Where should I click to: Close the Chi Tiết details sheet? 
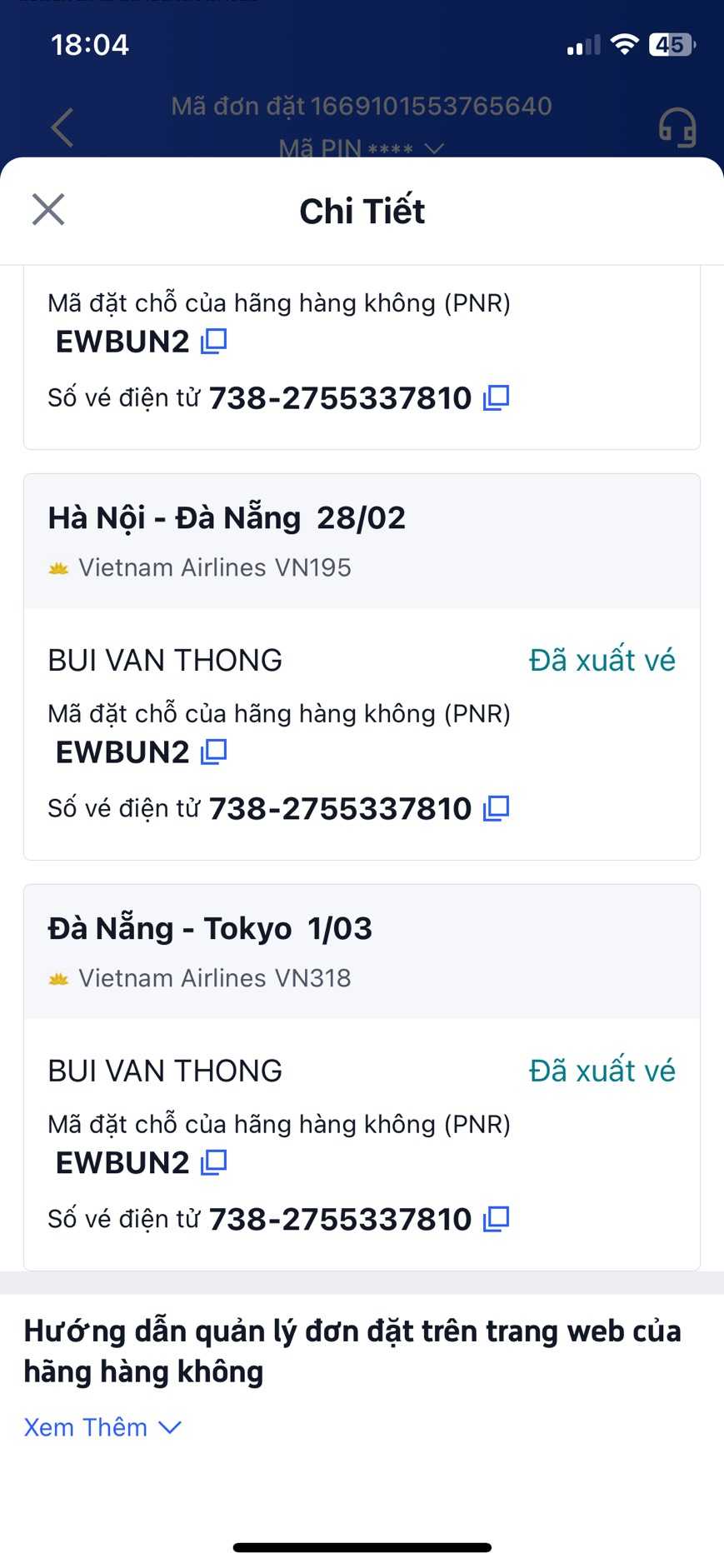[48, 210]
